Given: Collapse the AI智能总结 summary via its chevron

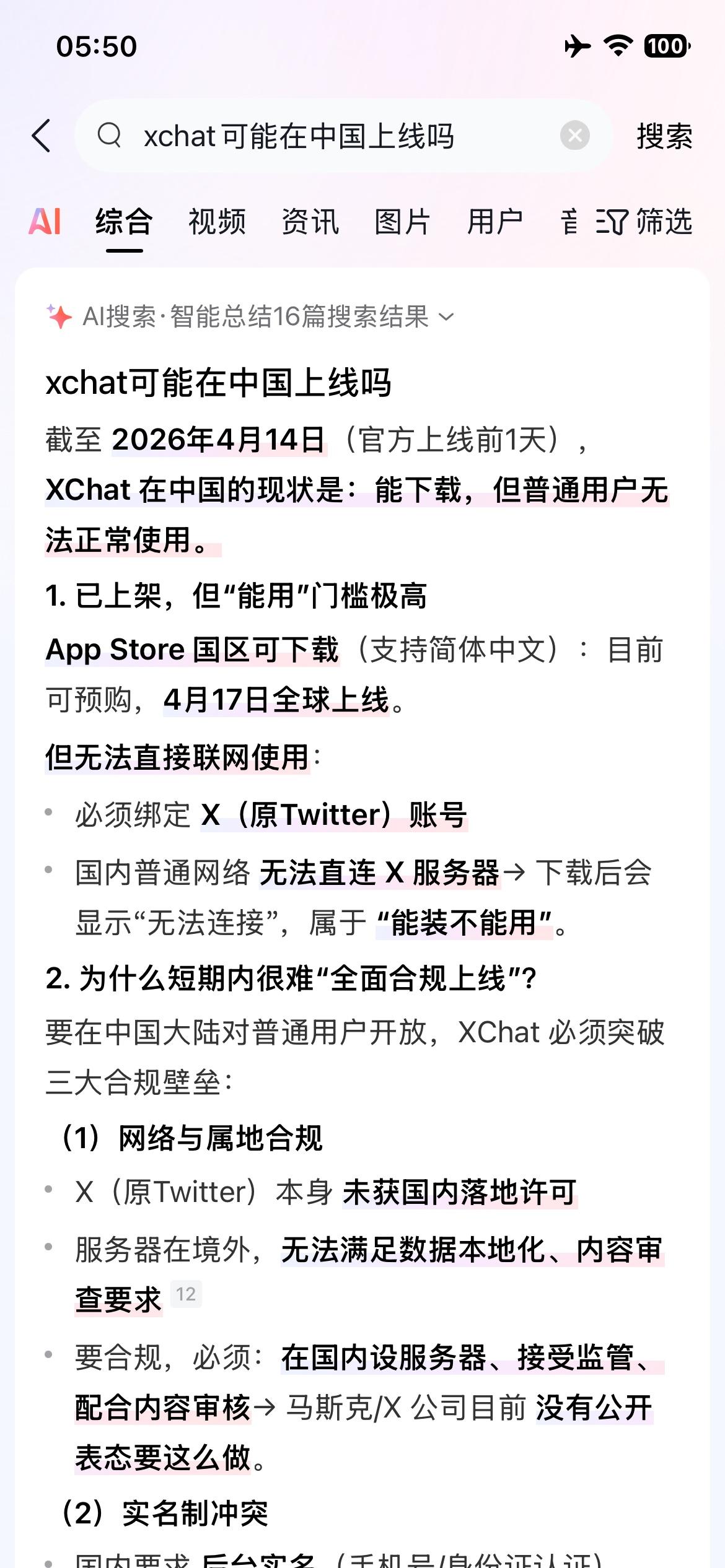Looking at the screenshot, I should [445, 318].
